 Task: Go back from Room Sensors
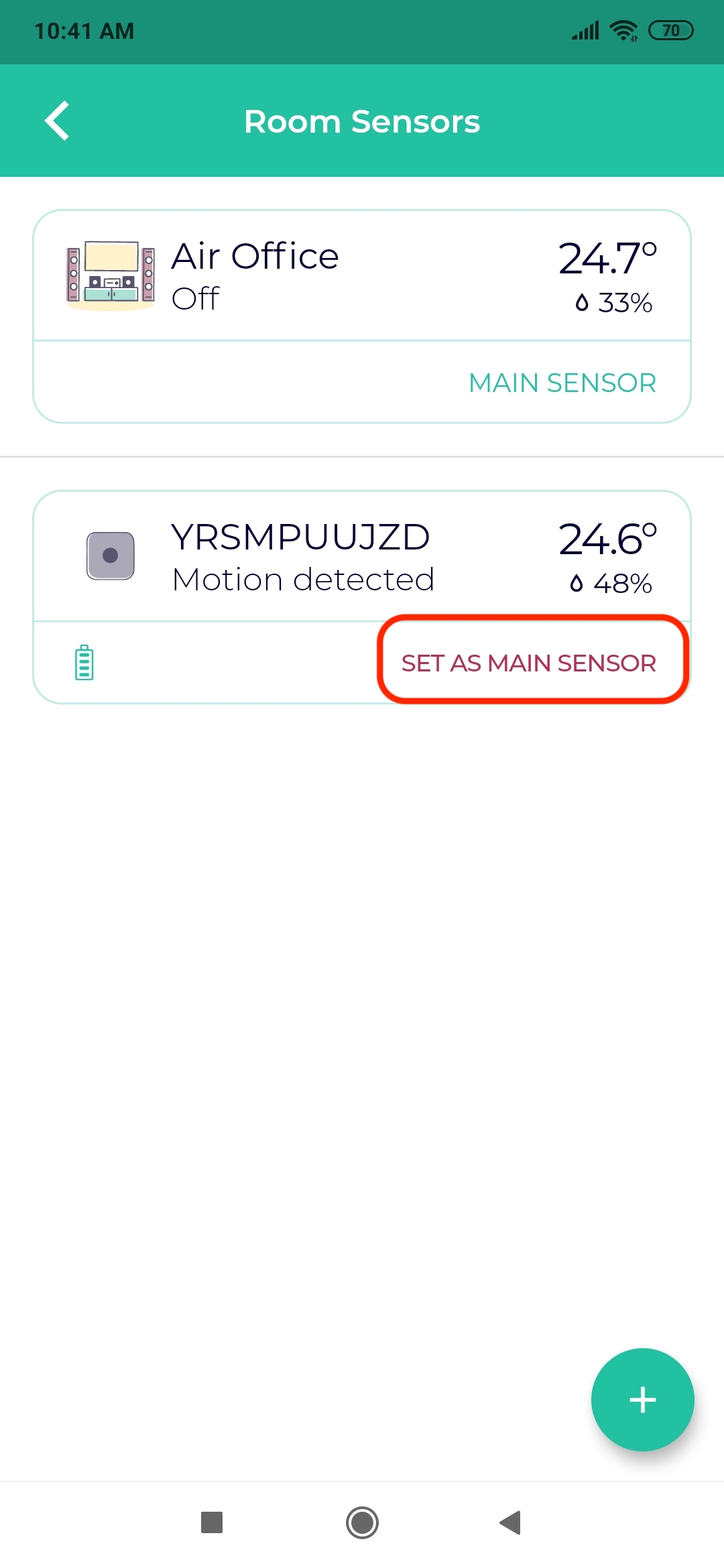pos(57,121)
